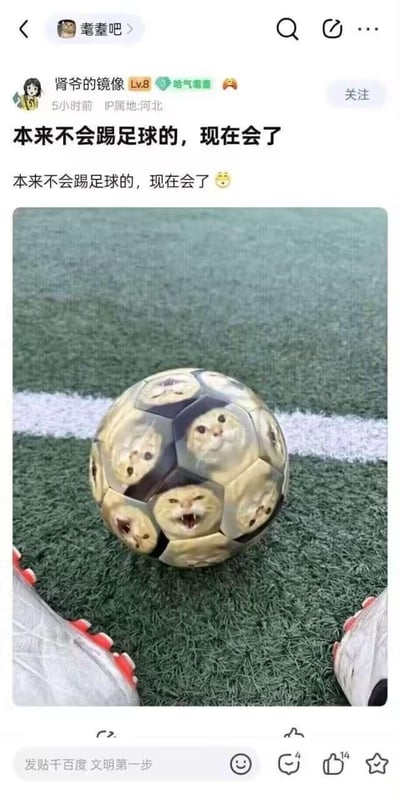The height and width of the screenshot is (798, 400).
Task: Search within the forum
Action: [x=288, y=29]
